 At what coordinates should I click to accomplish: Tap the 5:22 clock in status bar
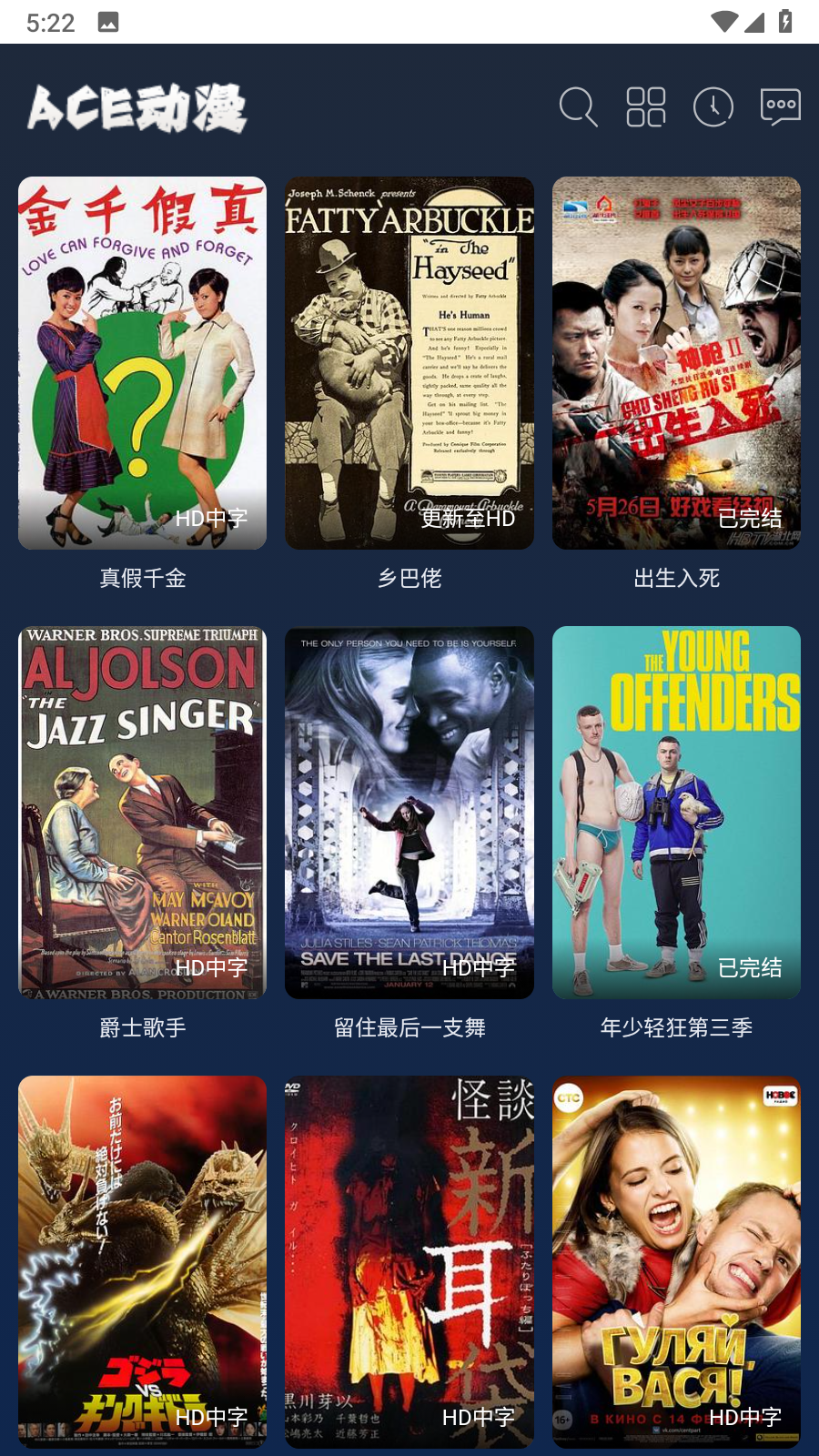51,22
